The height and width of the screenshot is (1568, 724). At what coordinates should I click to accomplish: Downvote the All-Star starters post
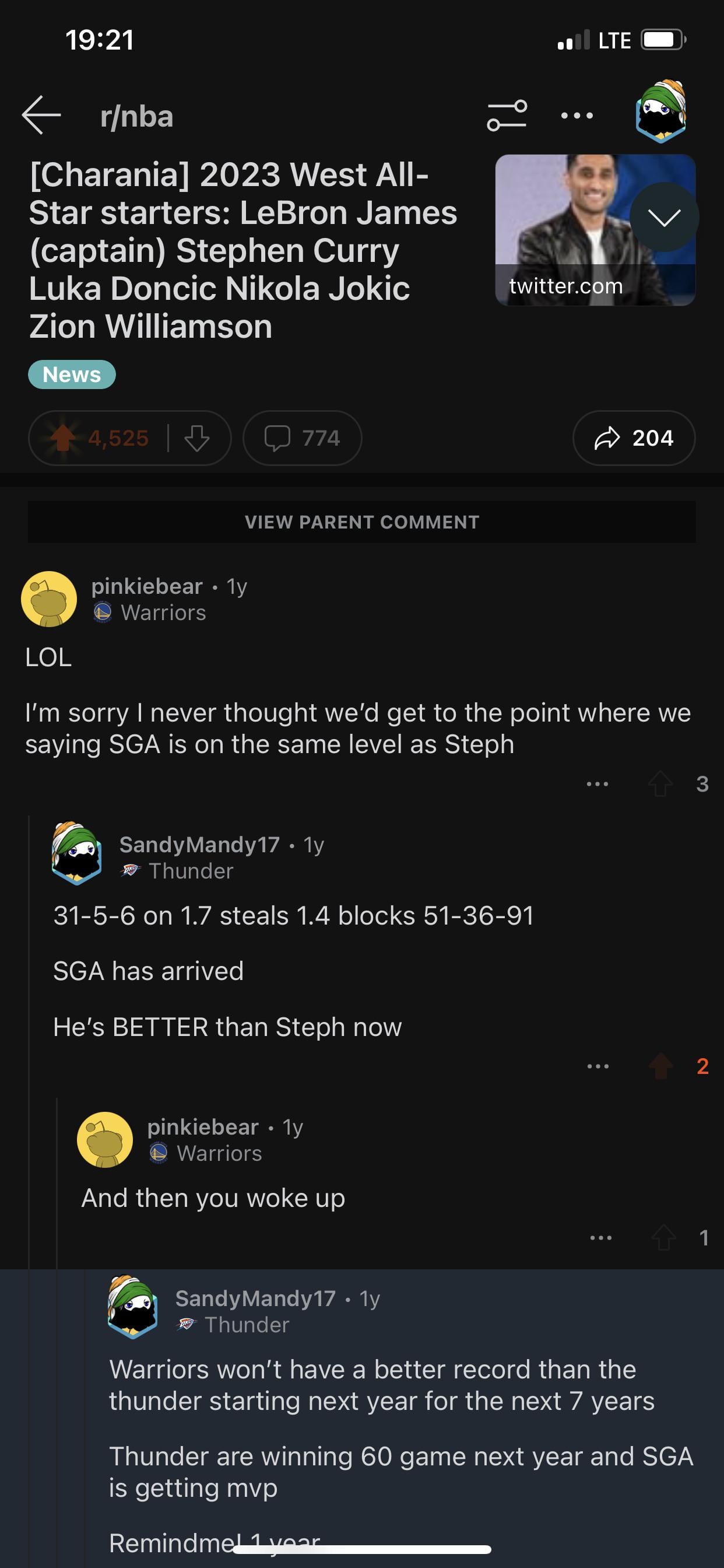(196, 437)
